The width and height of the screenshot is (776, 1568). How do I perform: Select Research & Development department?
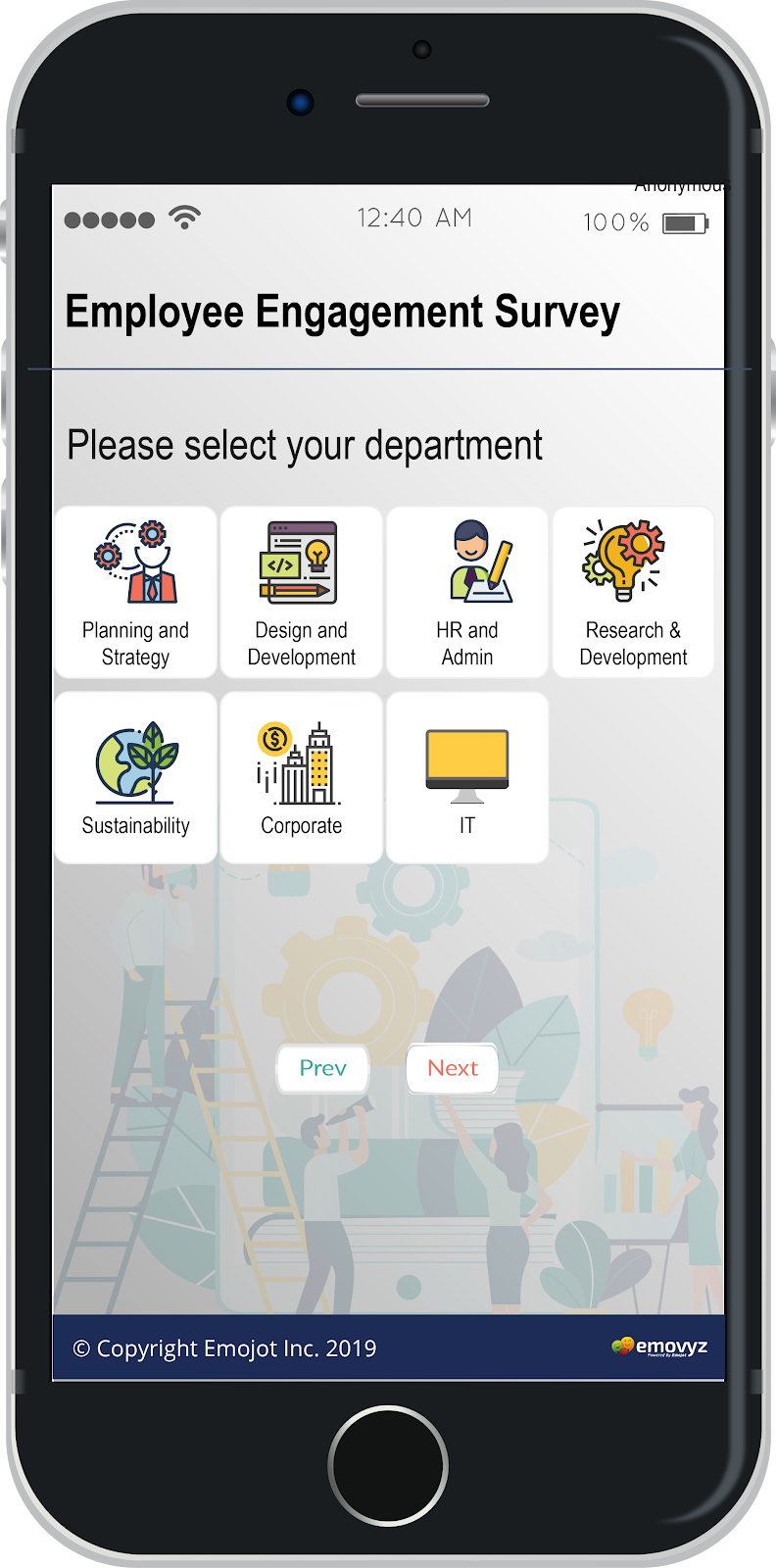633,592
